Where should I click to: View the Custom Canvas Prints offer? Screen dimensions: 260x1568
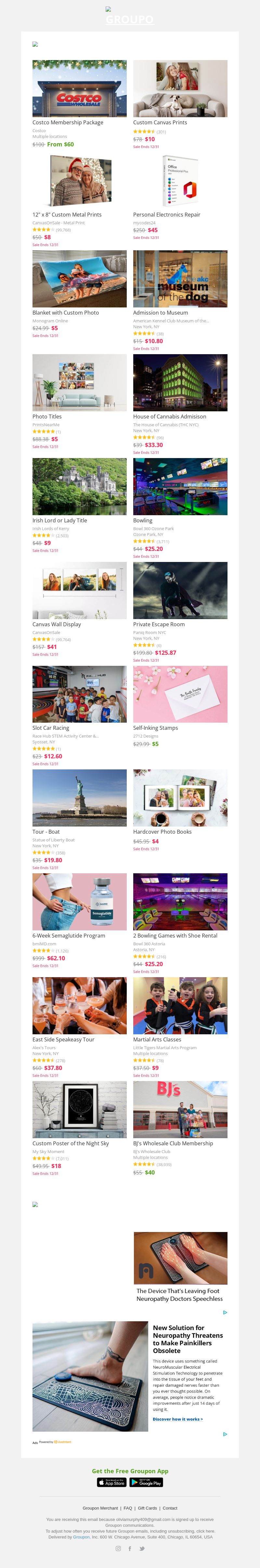click(x=180, y=88)
